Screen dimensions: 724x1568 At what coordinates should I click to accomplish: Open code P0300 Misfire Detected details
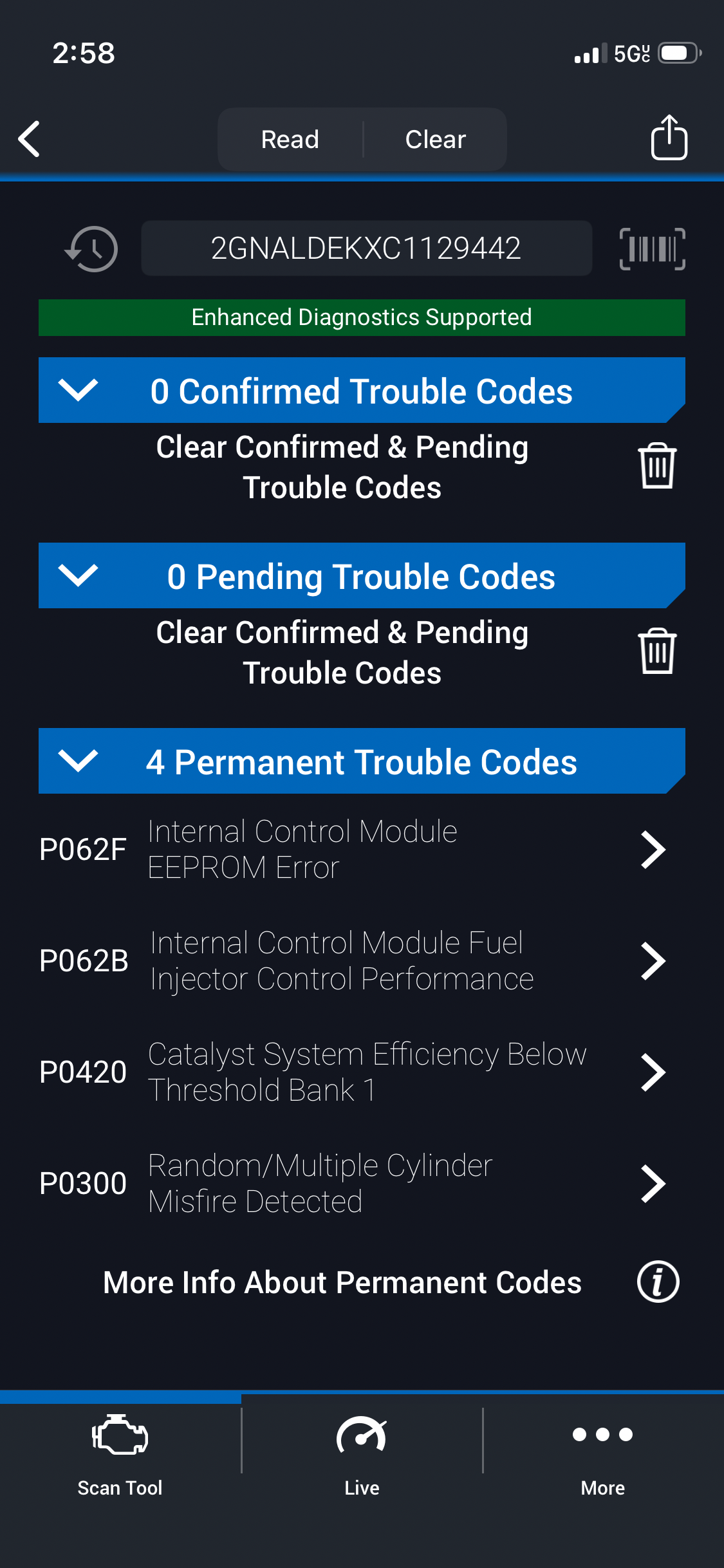click(351, 1184)
